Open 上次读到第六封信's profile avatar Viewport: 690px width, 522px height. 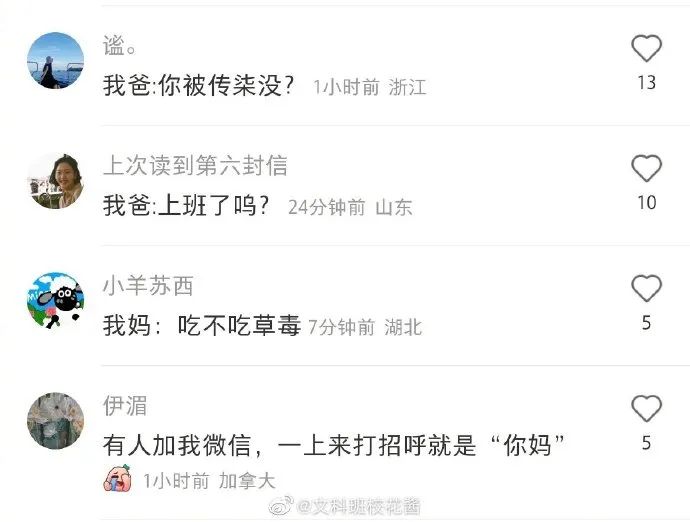[55, 181]
